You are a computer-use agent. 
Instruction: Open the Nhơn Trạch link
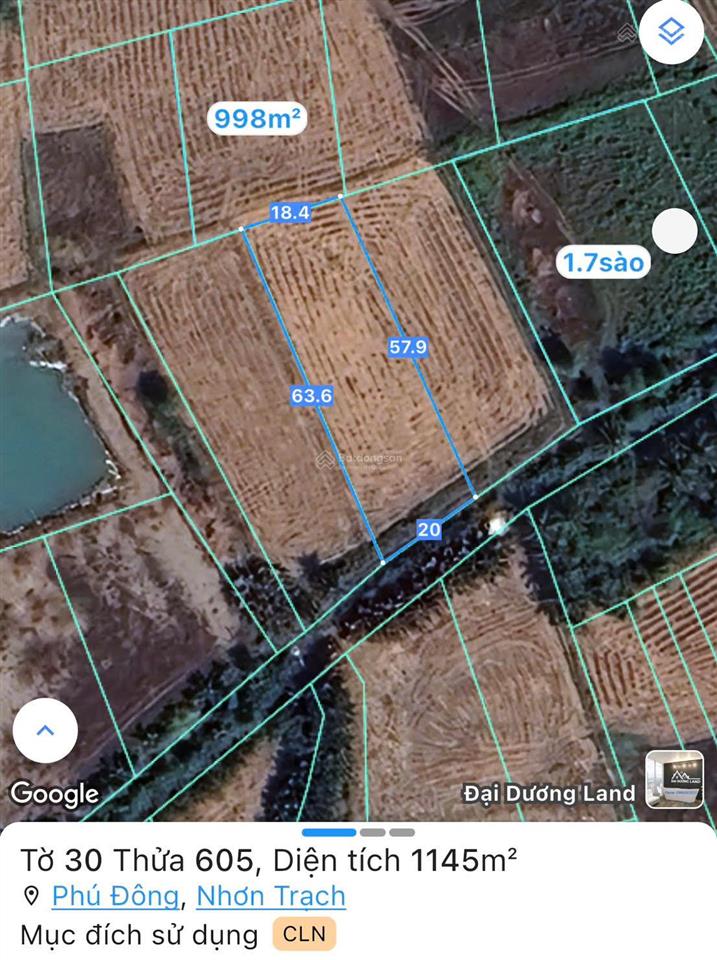tap(271, 895)
